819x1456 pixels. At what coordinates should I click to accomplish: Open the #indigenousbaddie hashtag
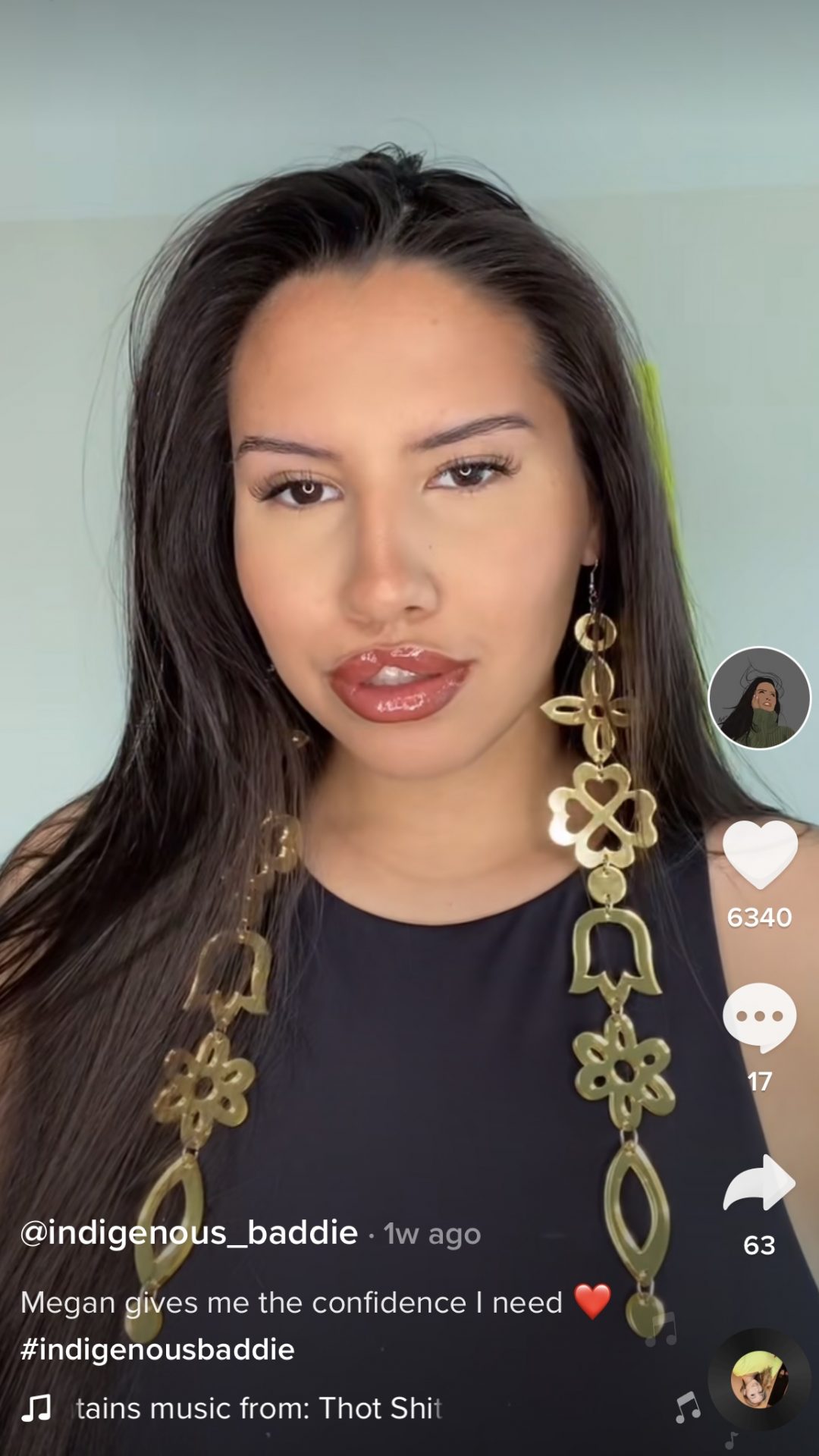click(x=158, y=1349)
